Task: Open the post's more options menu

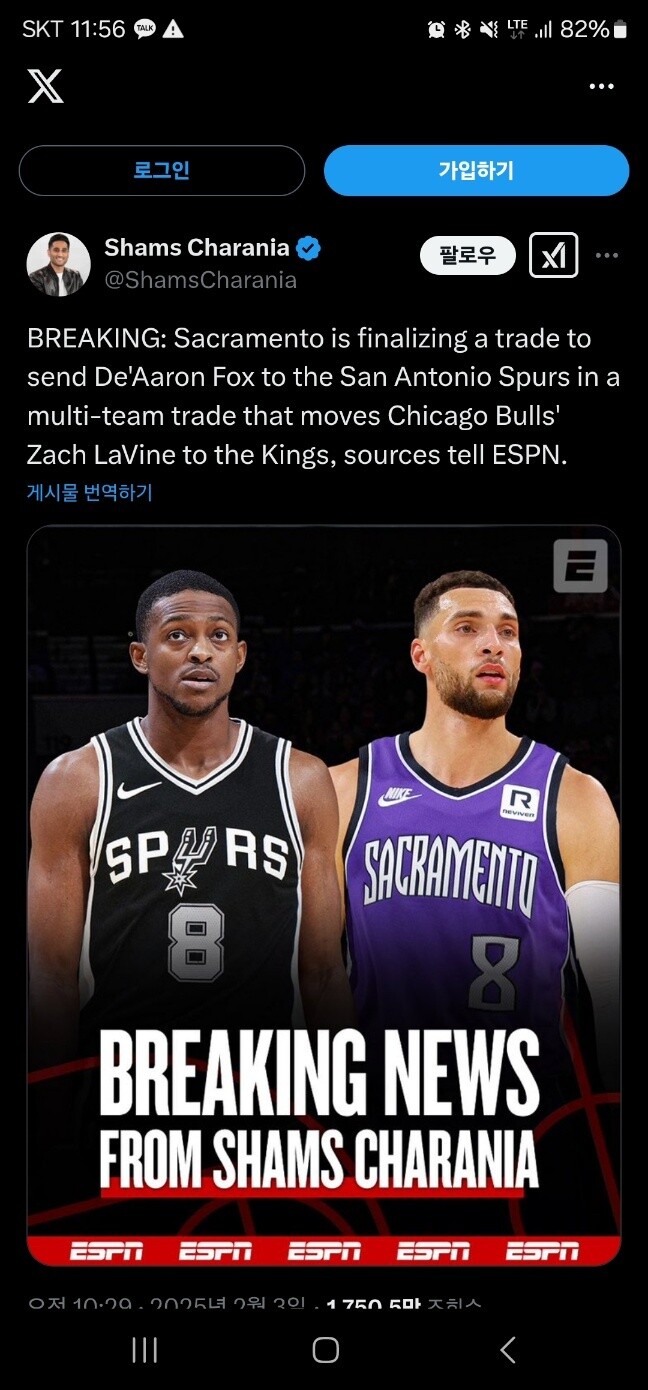Action: 607,255
